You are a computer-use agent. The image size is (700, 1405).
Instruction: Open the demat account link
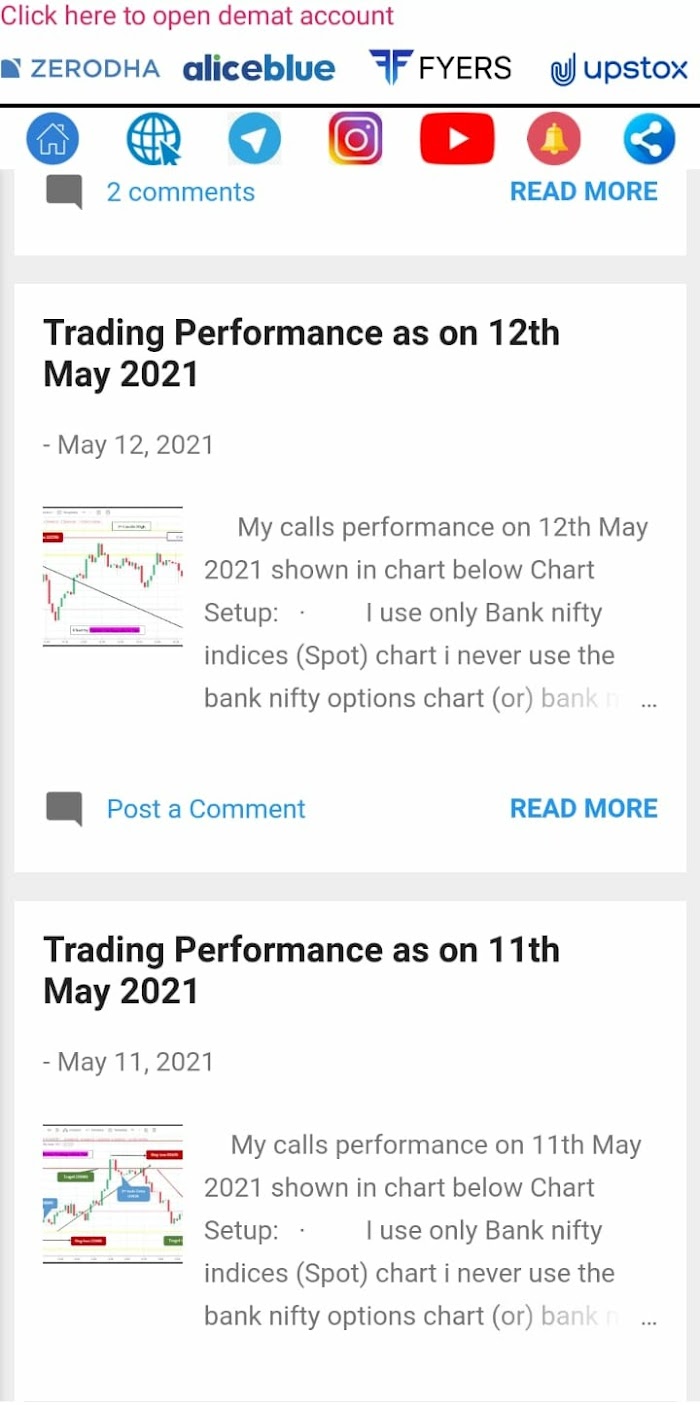click(x=197, y=16)
